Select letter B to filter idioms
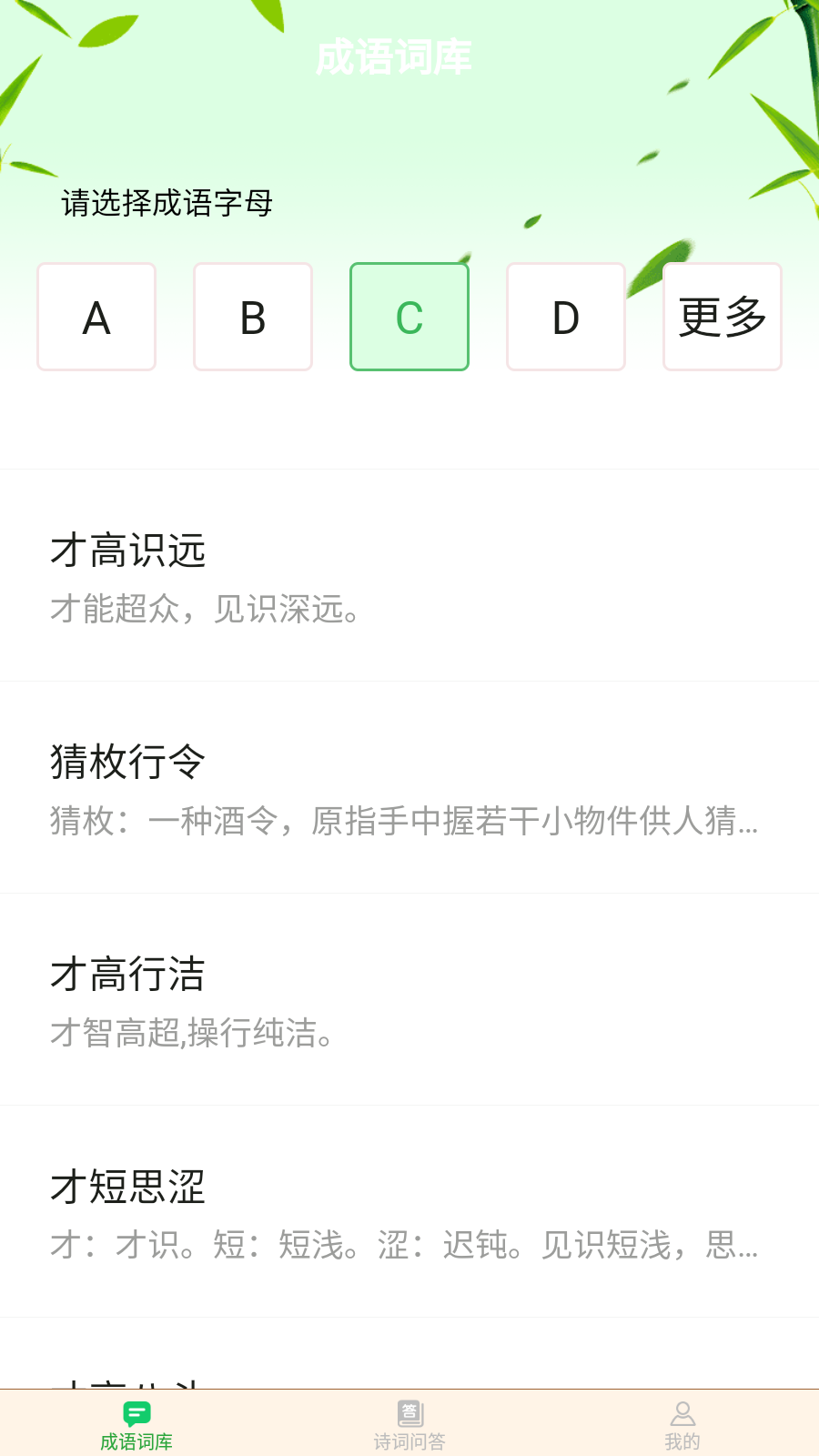This screenshot has width=819, height=1456. (252, 316)
